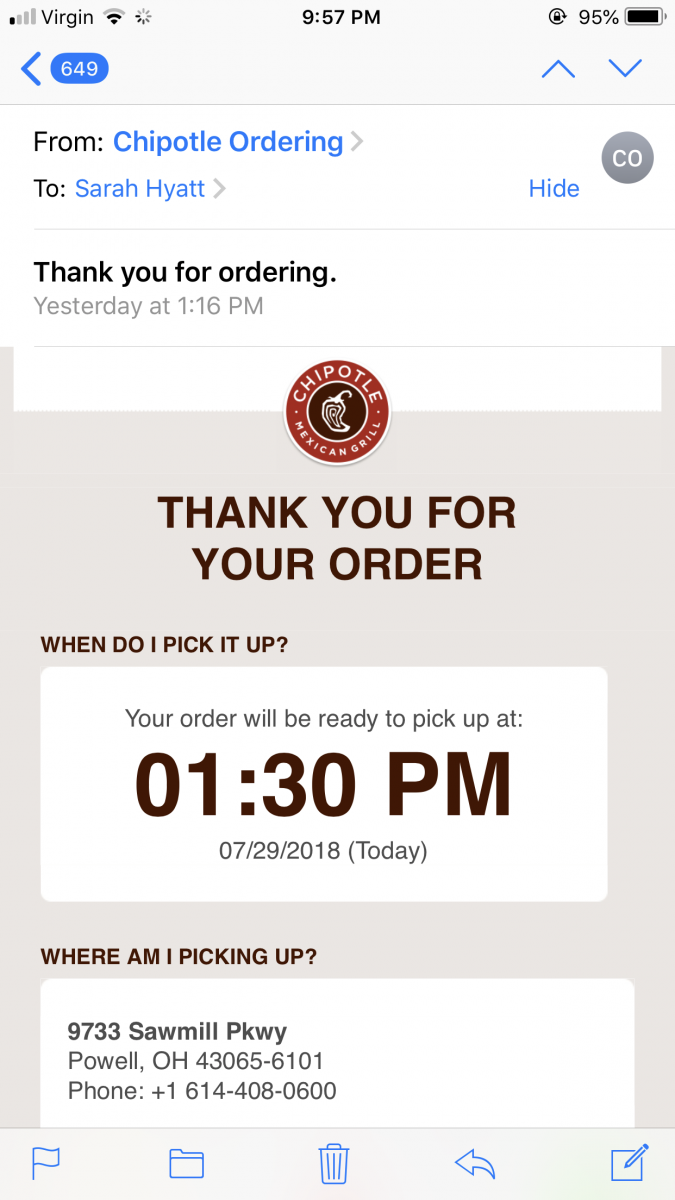Compose a new email
Viewport: 675px width, 1200px height.
point(630,1162)
